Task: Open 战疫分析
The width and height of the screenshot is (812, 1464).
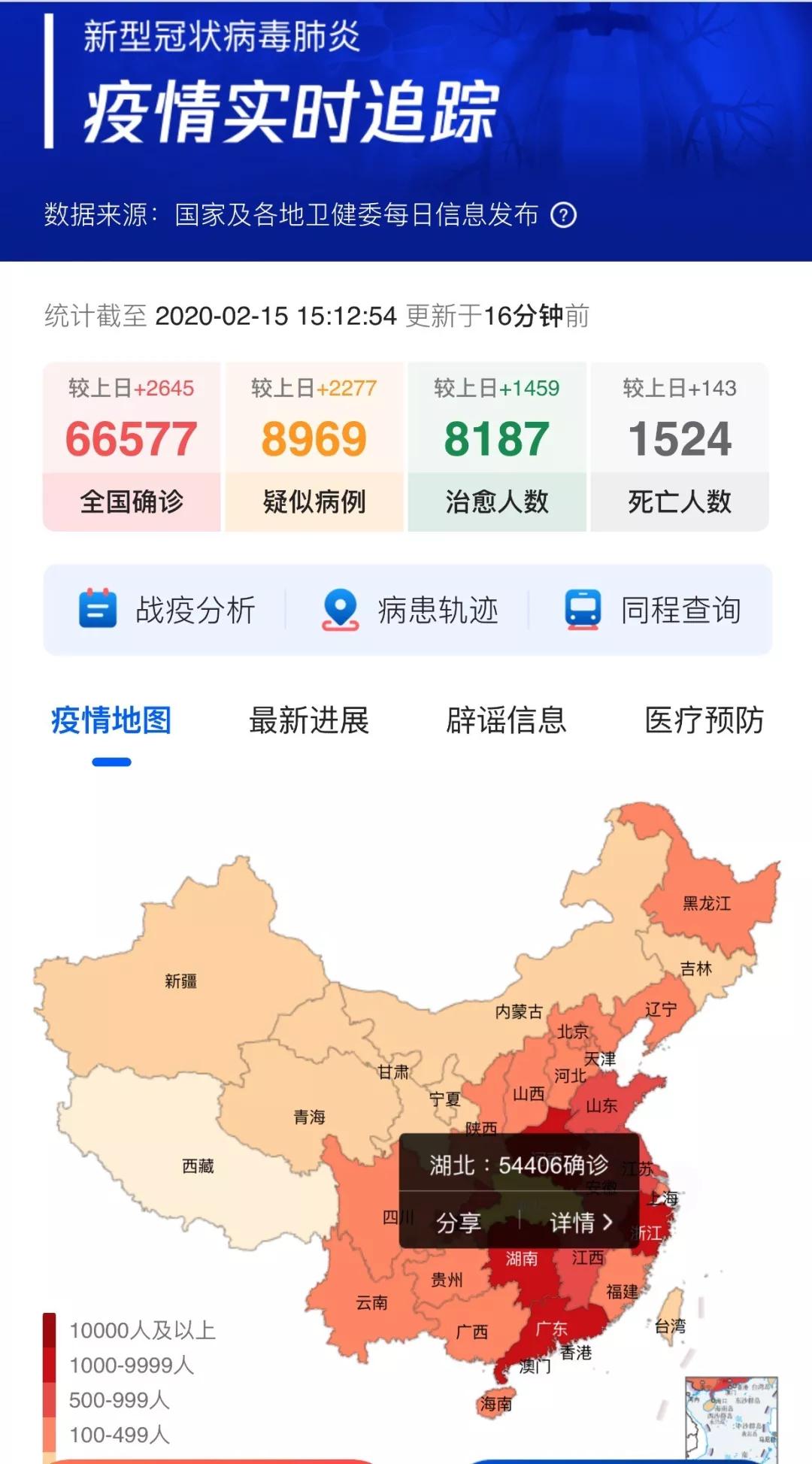Action: click(168, 610)
